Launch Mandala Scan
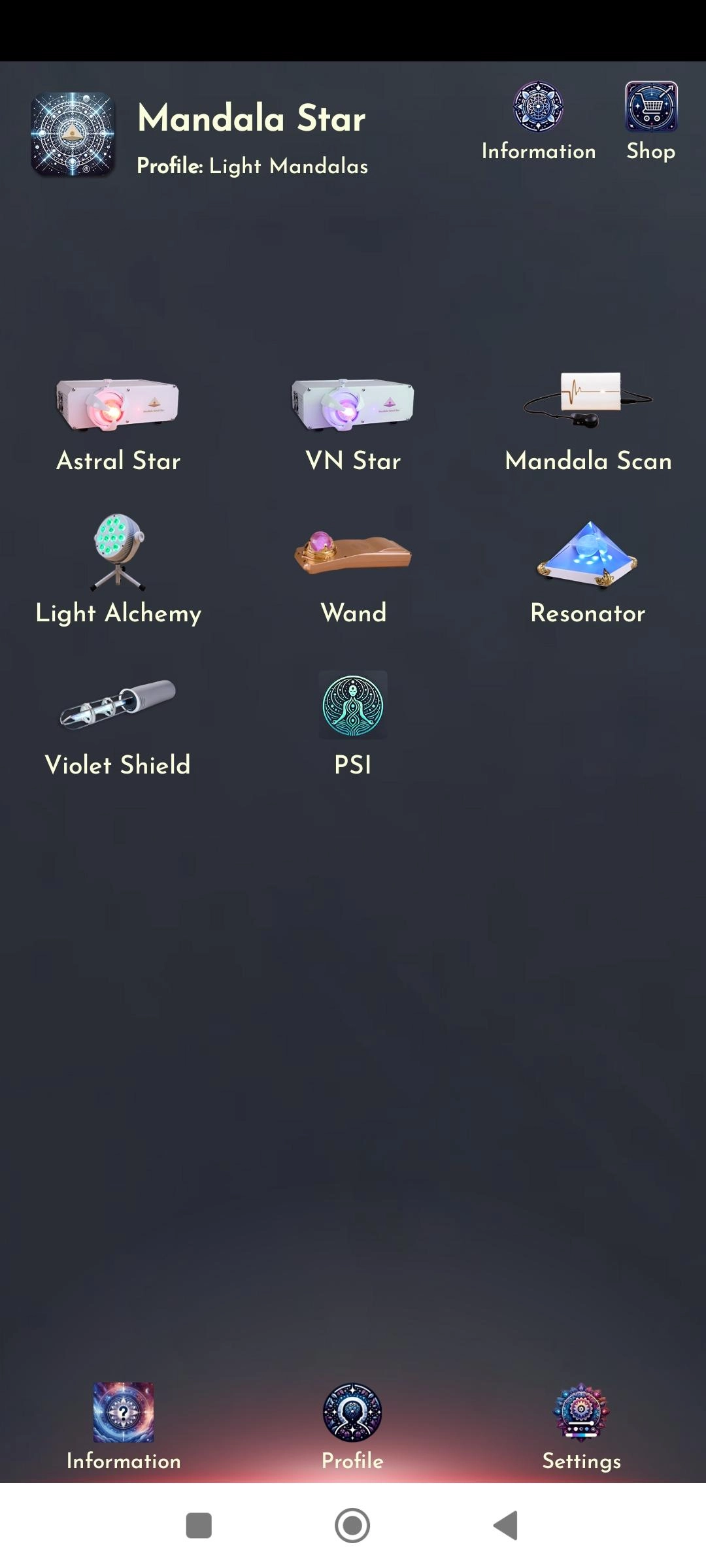 click(x=588, y=400)
